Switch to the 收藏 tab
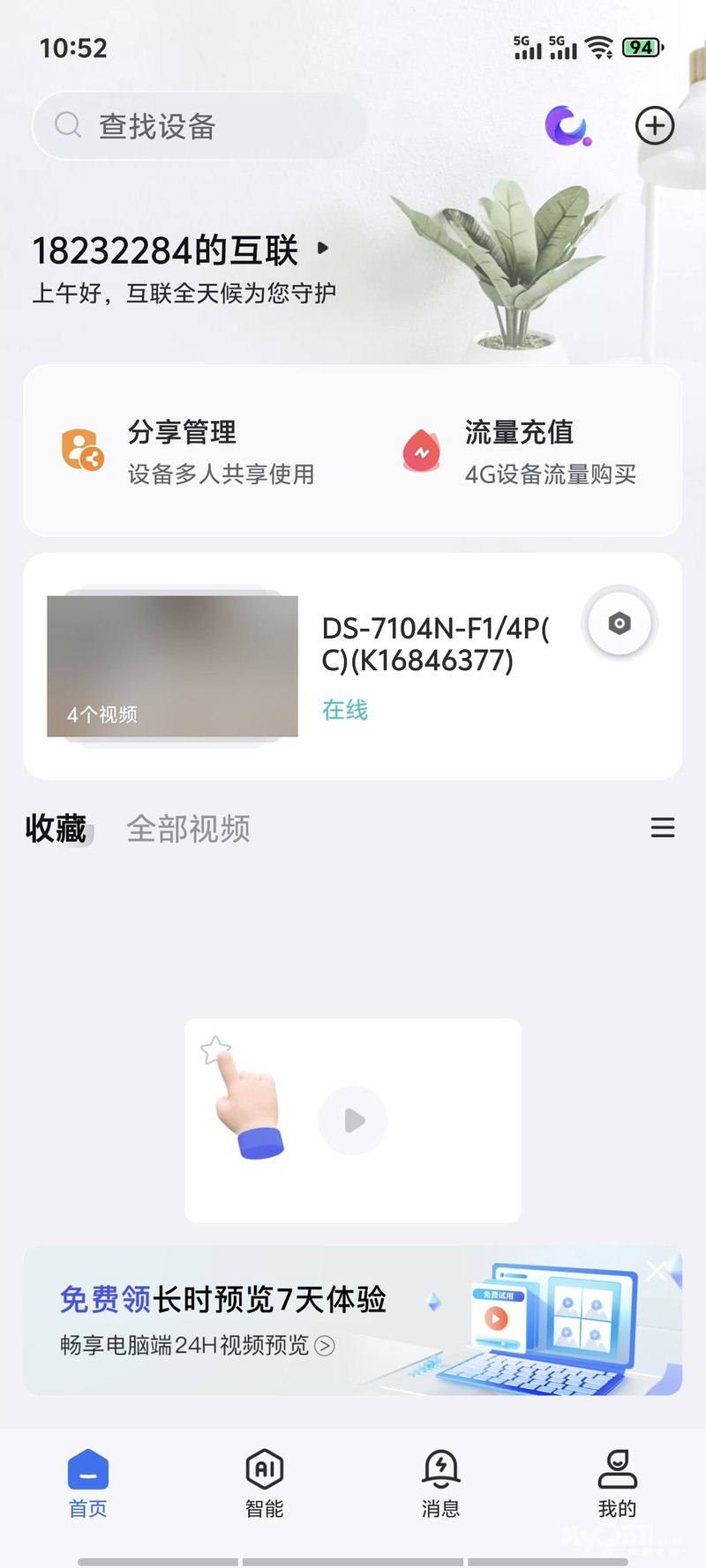 (x=56, y=829)
